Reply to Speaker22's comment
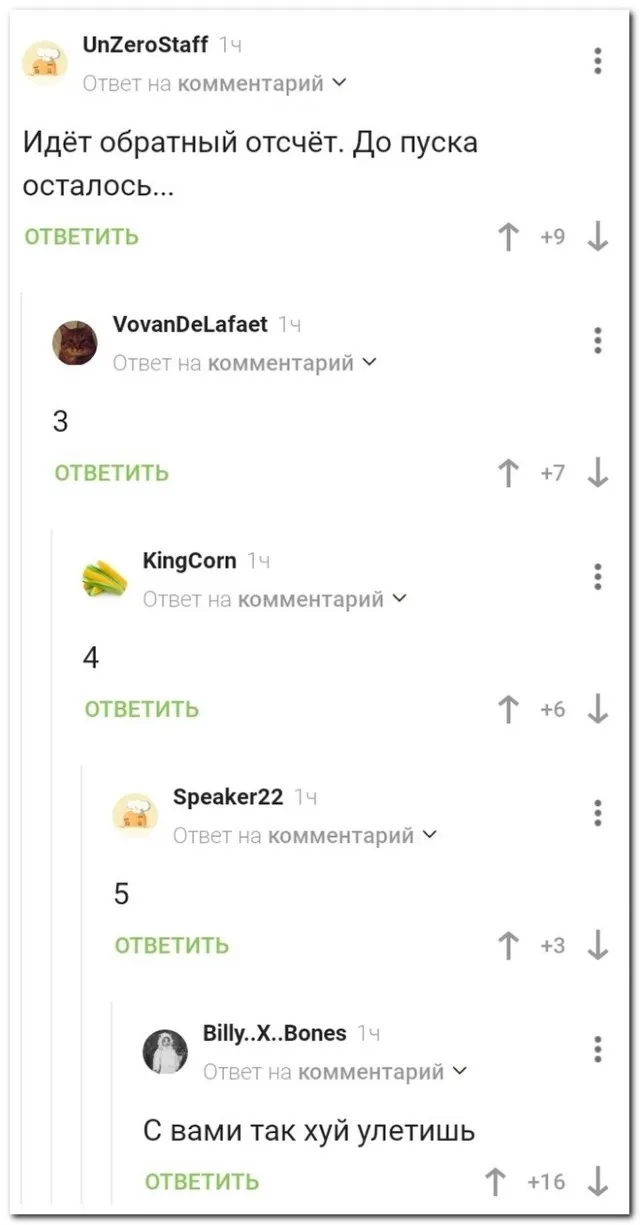Viewport: 640px width, 1225px height. (171, 945)
